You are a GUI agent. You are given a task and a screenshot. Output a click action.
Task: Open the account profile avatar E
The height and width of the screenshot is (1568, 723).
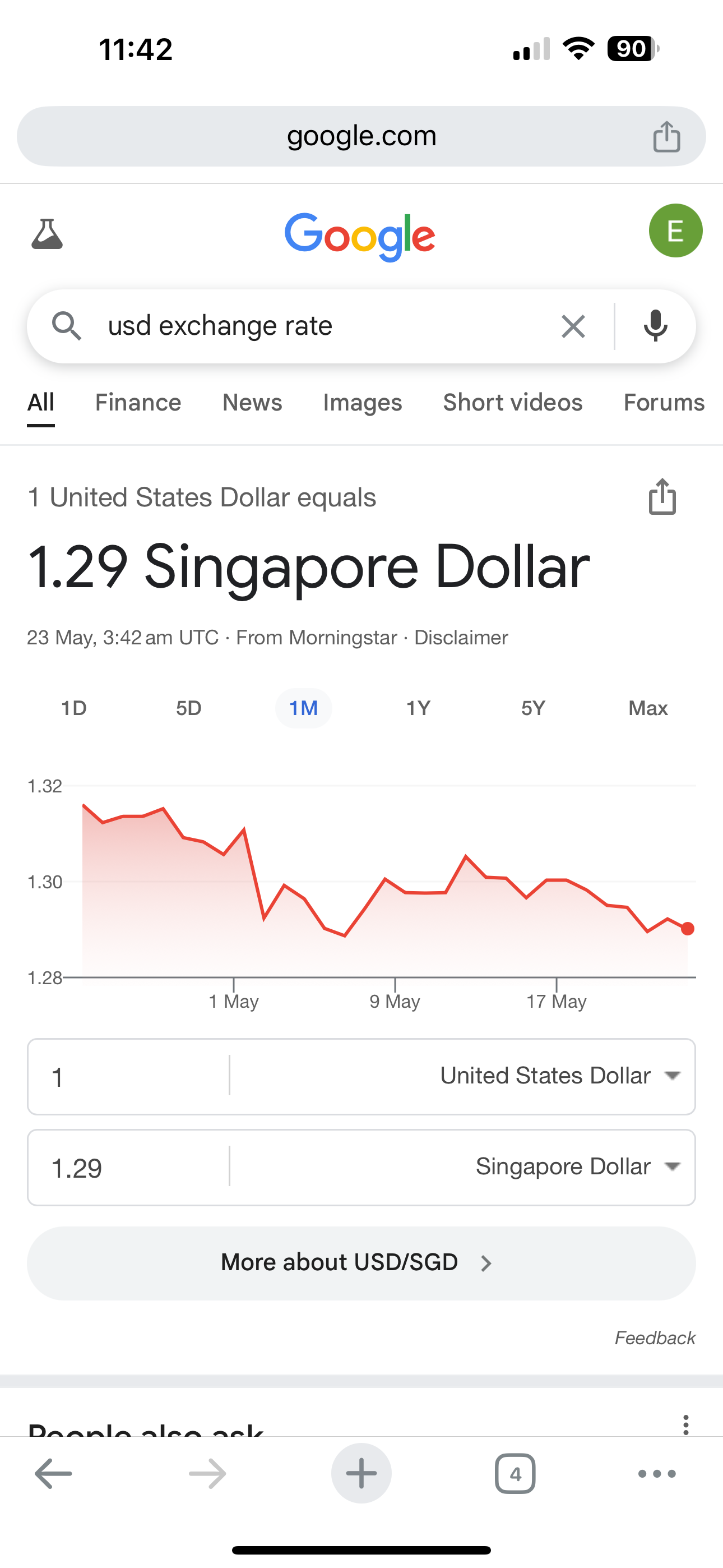(x=675, y=231)
